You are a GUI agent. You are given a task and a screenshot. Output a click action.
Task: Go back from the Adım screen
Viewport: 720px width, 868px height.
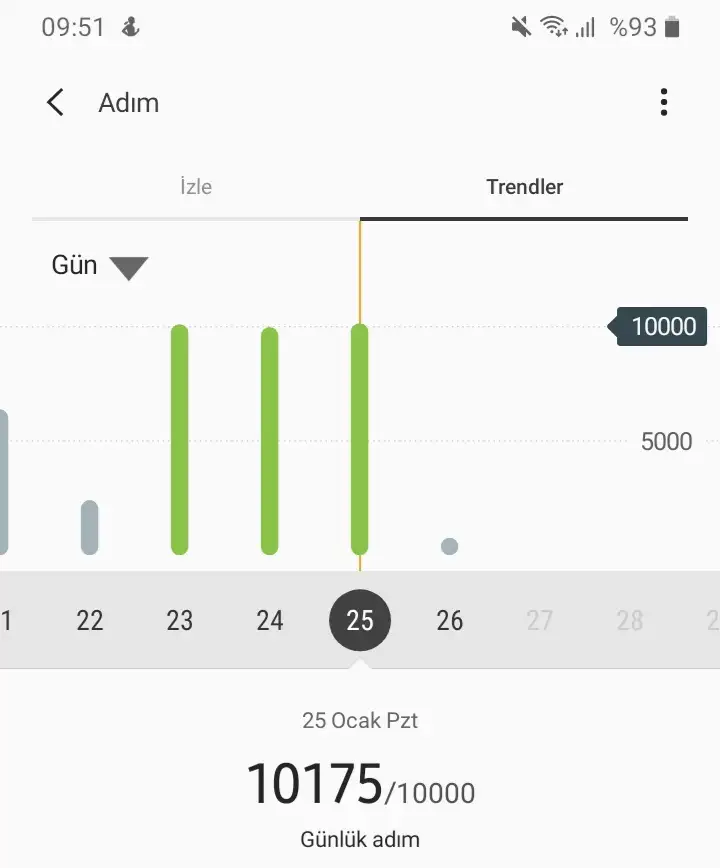pyautogui.click(x=55, y=103)
